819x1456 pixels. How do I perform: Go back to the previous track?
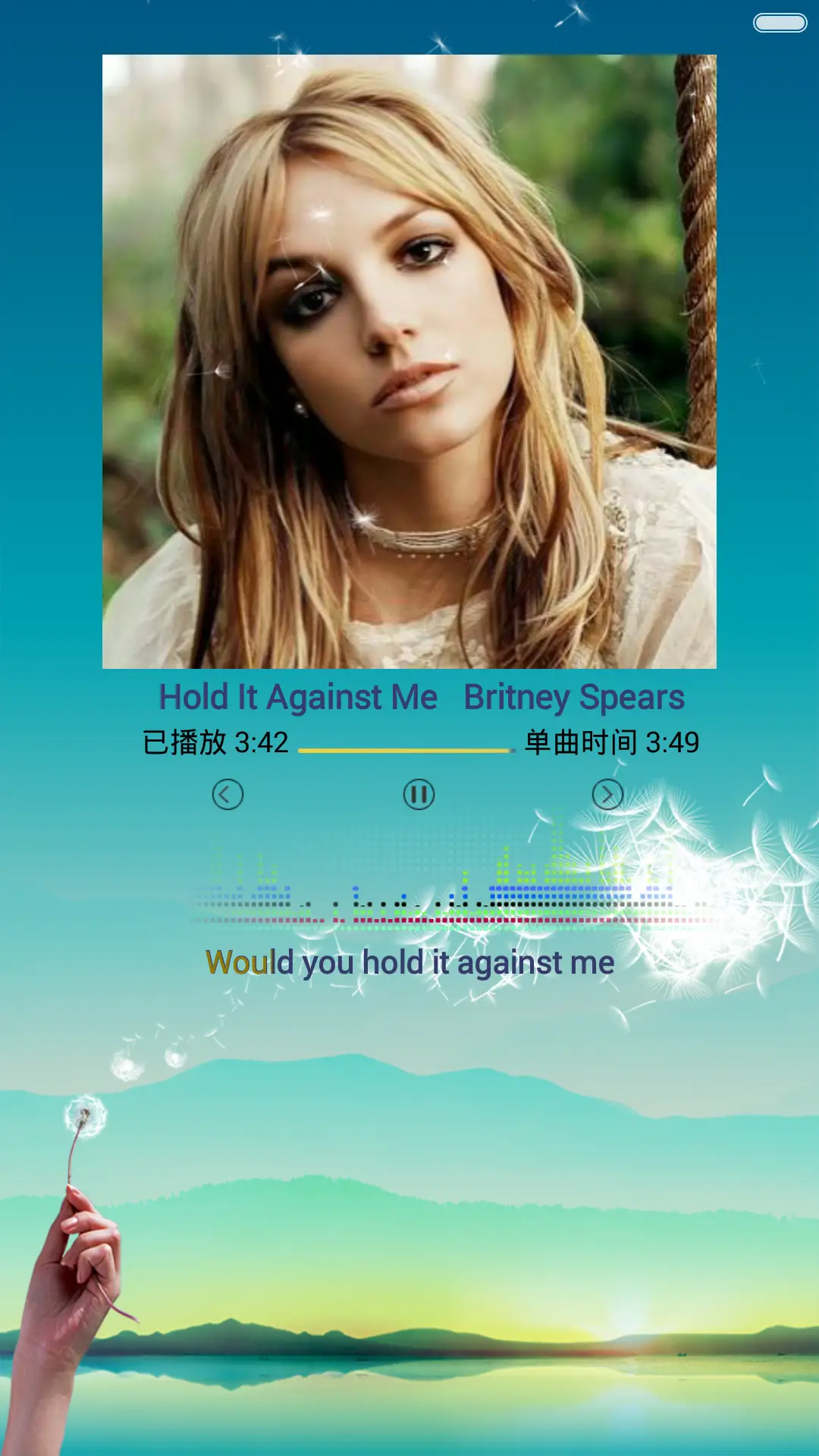pyautogui.click(x=227, y=795)
